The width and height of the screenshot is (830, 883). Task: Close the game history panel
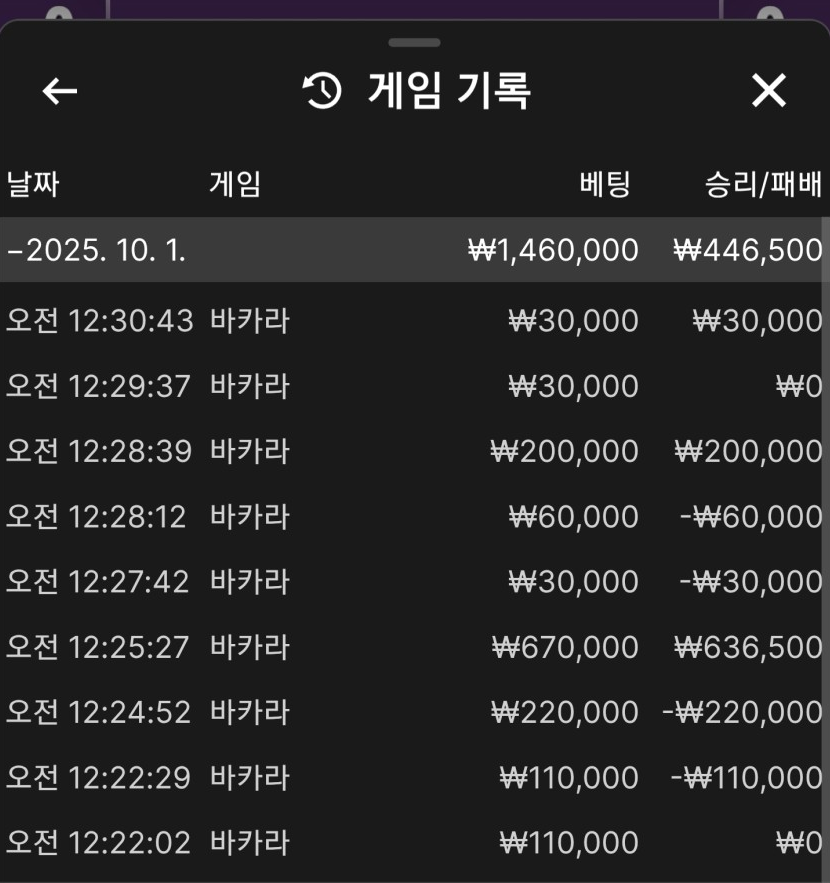click(768, 91)
